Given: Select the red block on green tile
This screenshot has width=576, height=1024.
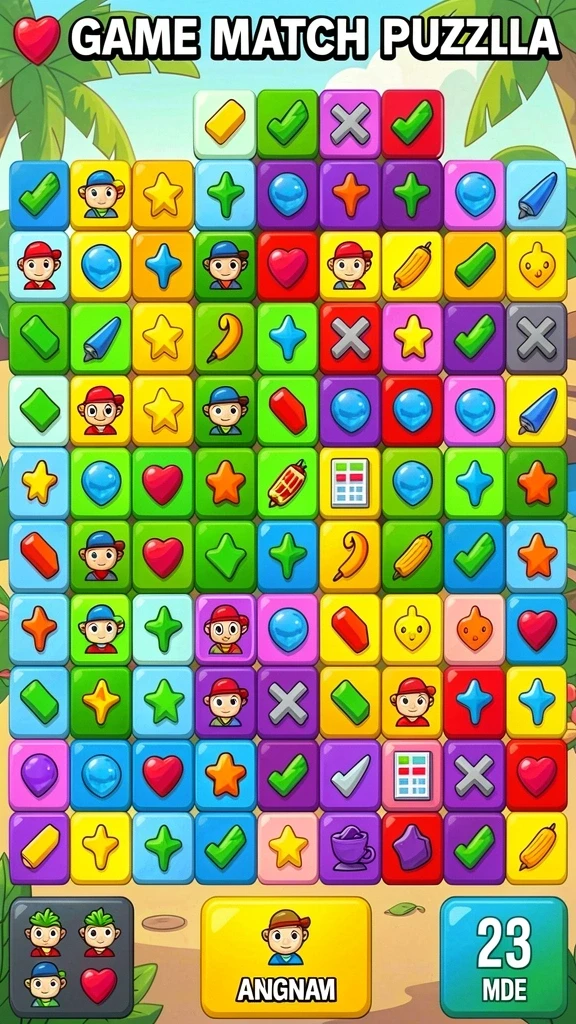Looking at the screenshot, I should click(287, 410).
